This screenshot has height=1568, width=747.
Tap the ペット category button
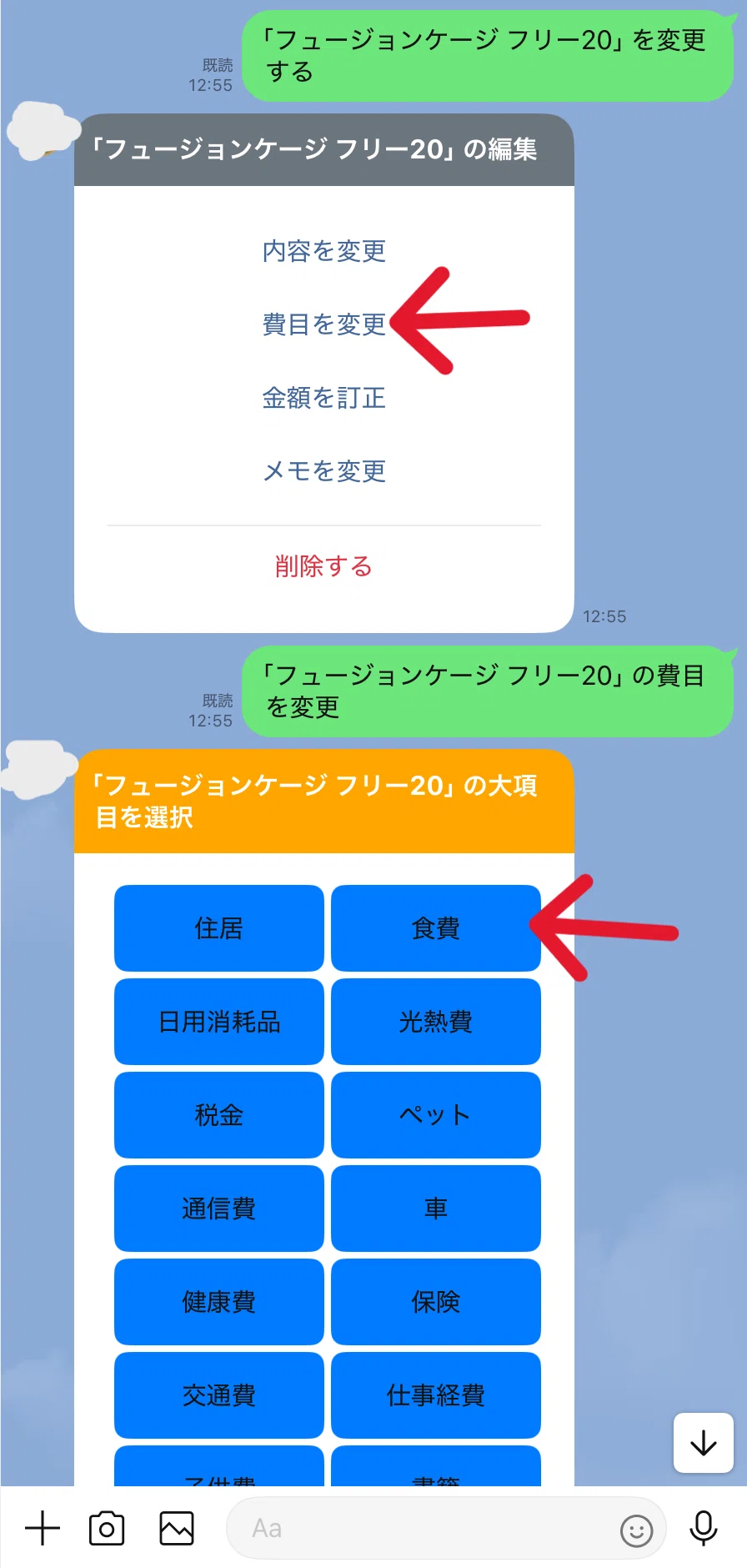(x=436, y=1115)
